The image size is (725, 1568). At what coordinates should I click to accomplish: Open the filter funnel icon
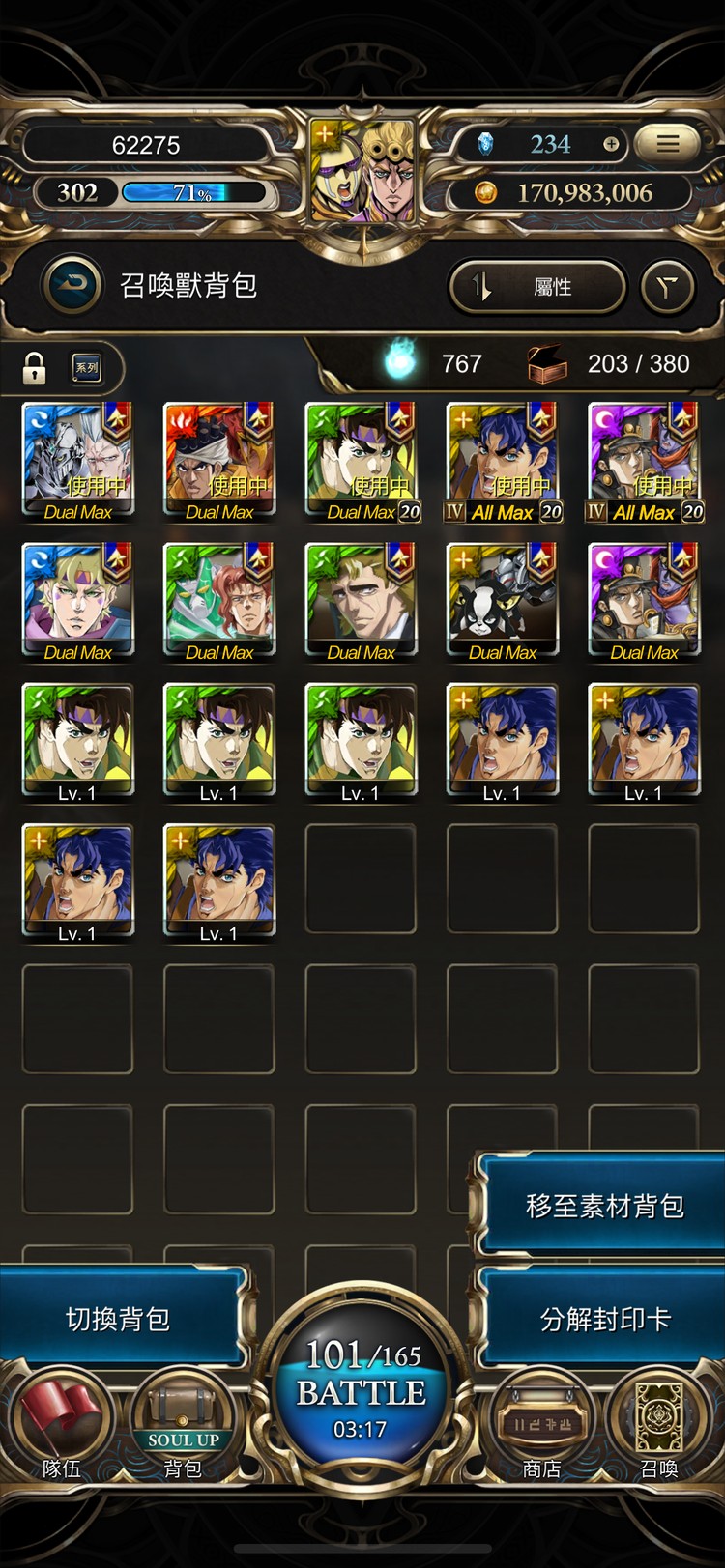click(x=668, y=287)
